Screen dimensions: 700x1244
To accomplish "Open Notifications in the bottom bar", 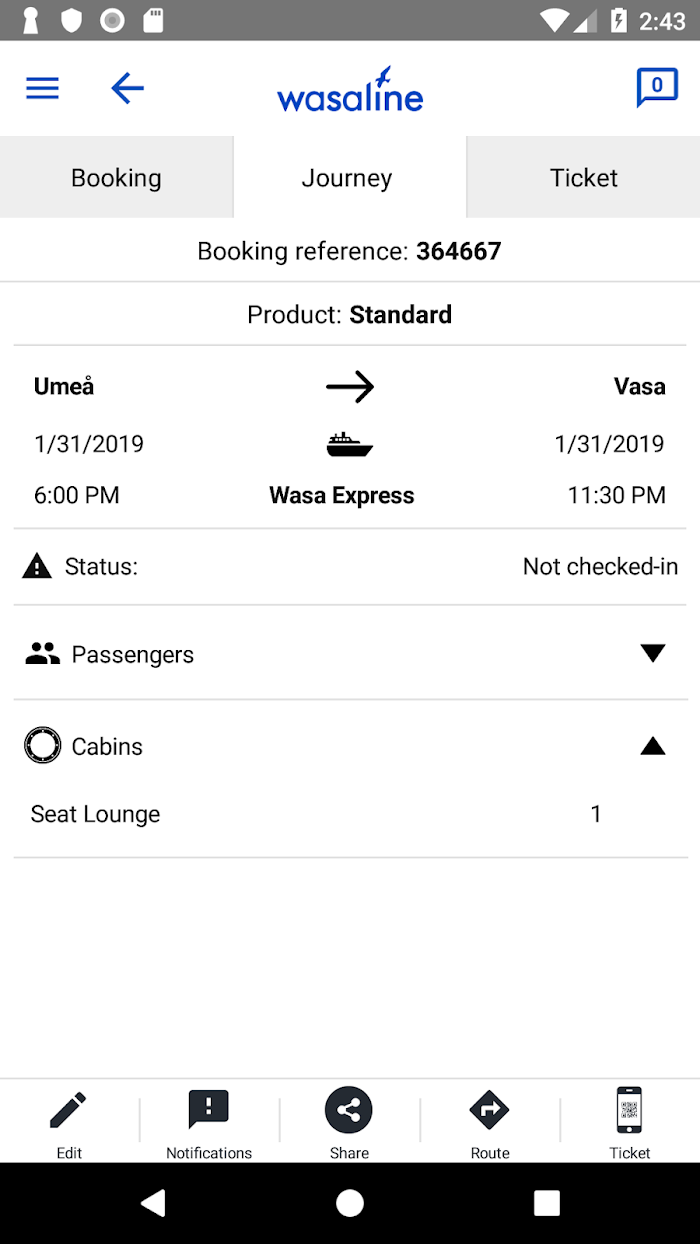I will (209, 1123).
